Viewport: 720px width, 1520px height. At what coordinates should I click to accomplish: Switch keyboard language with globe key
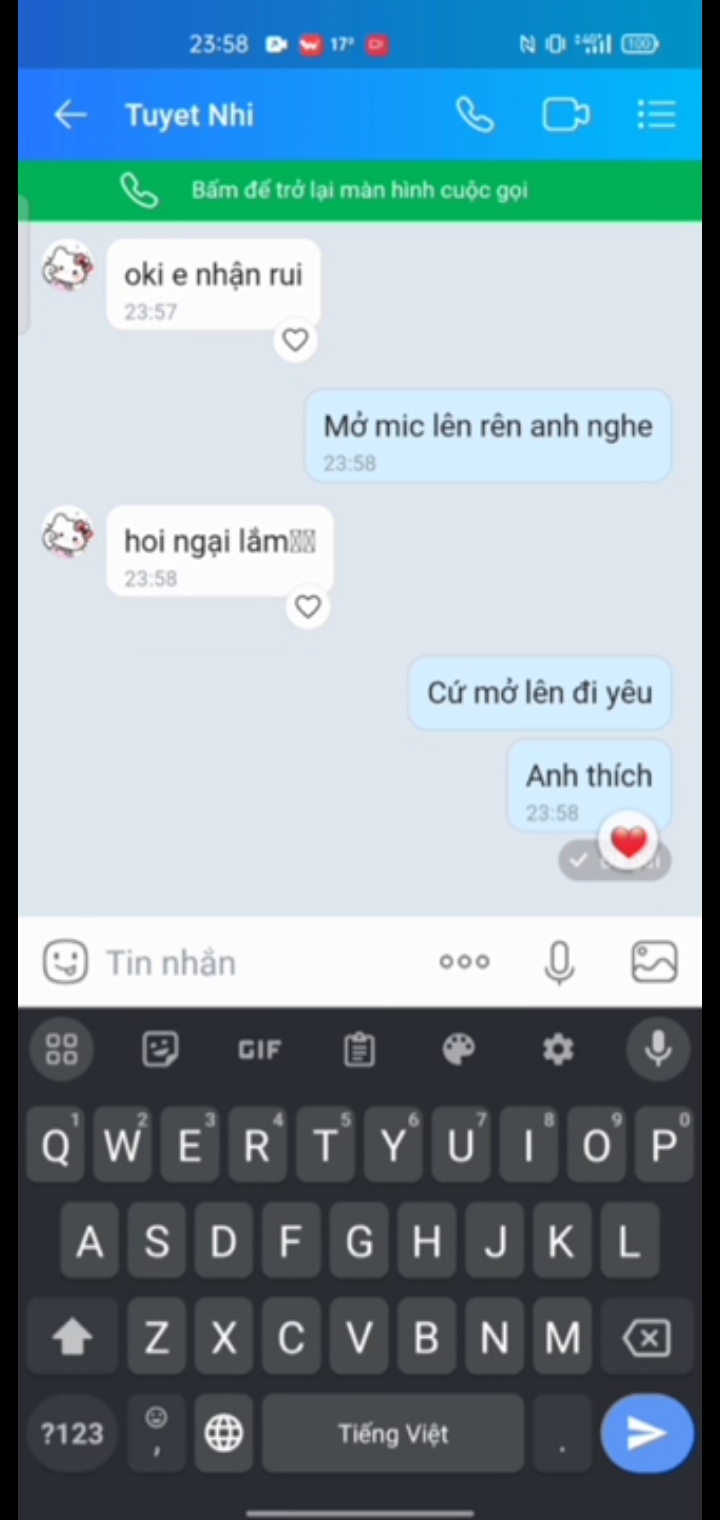(224, 1434)
